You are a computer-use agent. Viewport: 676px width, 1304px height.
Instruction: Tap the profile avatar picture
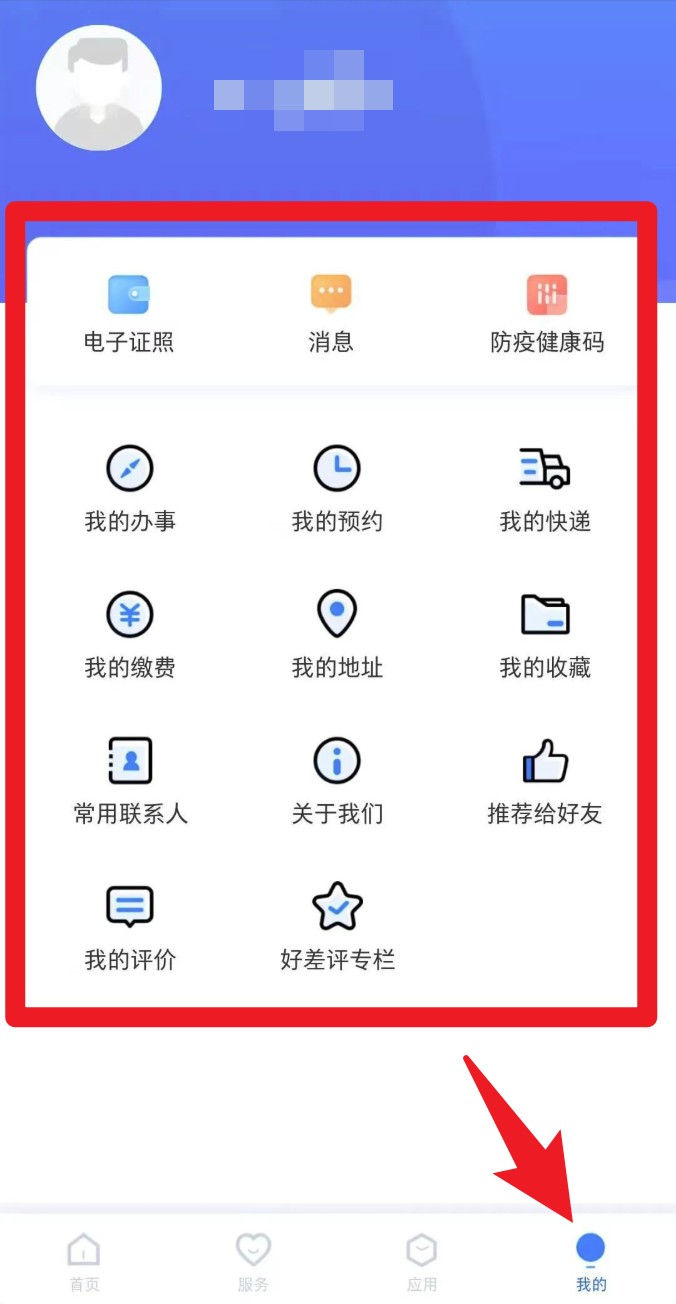[98, 88]
